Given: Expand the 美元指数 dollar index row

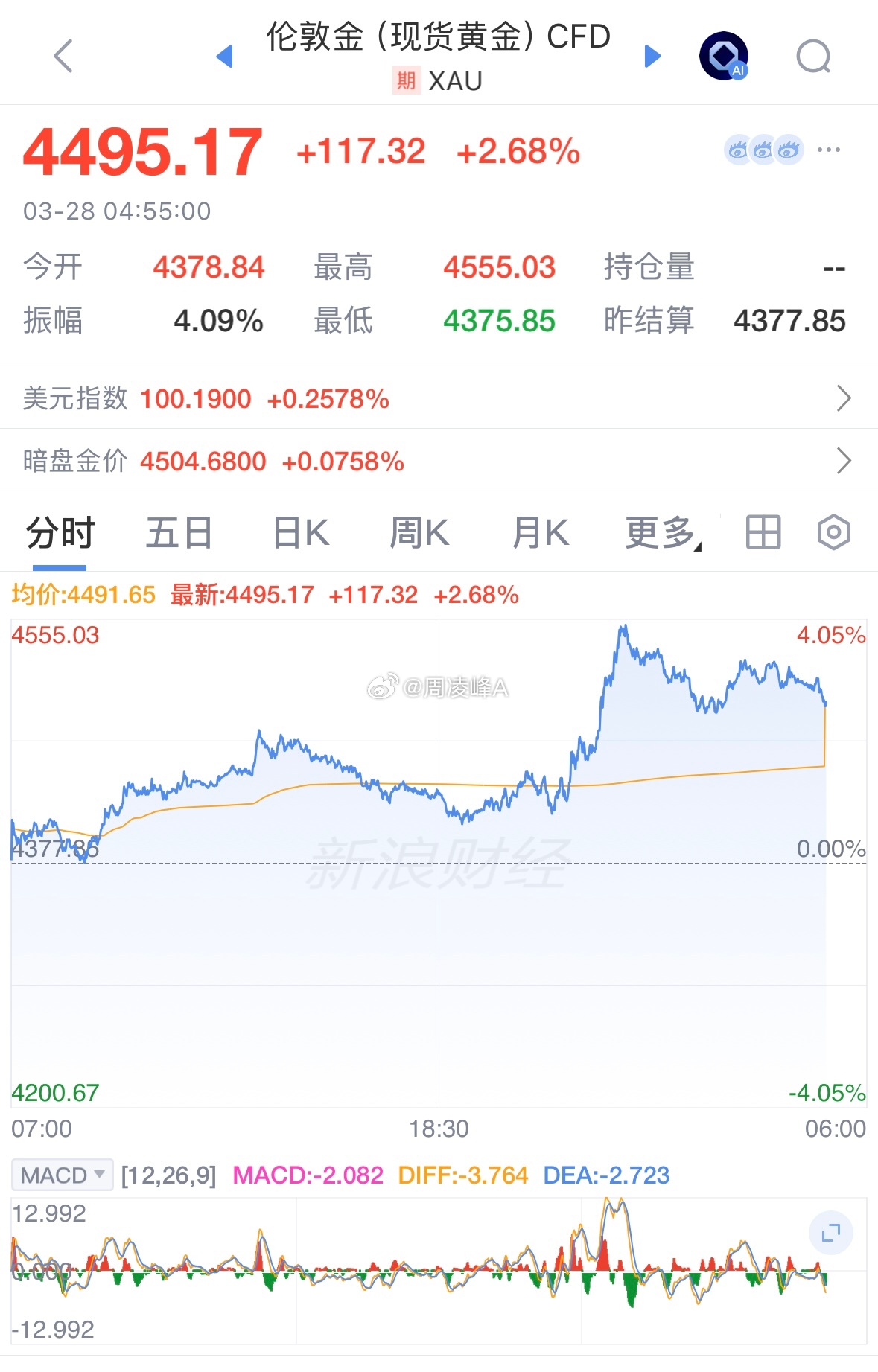Looking at the screenshot, I should click(x=844, y=399).
